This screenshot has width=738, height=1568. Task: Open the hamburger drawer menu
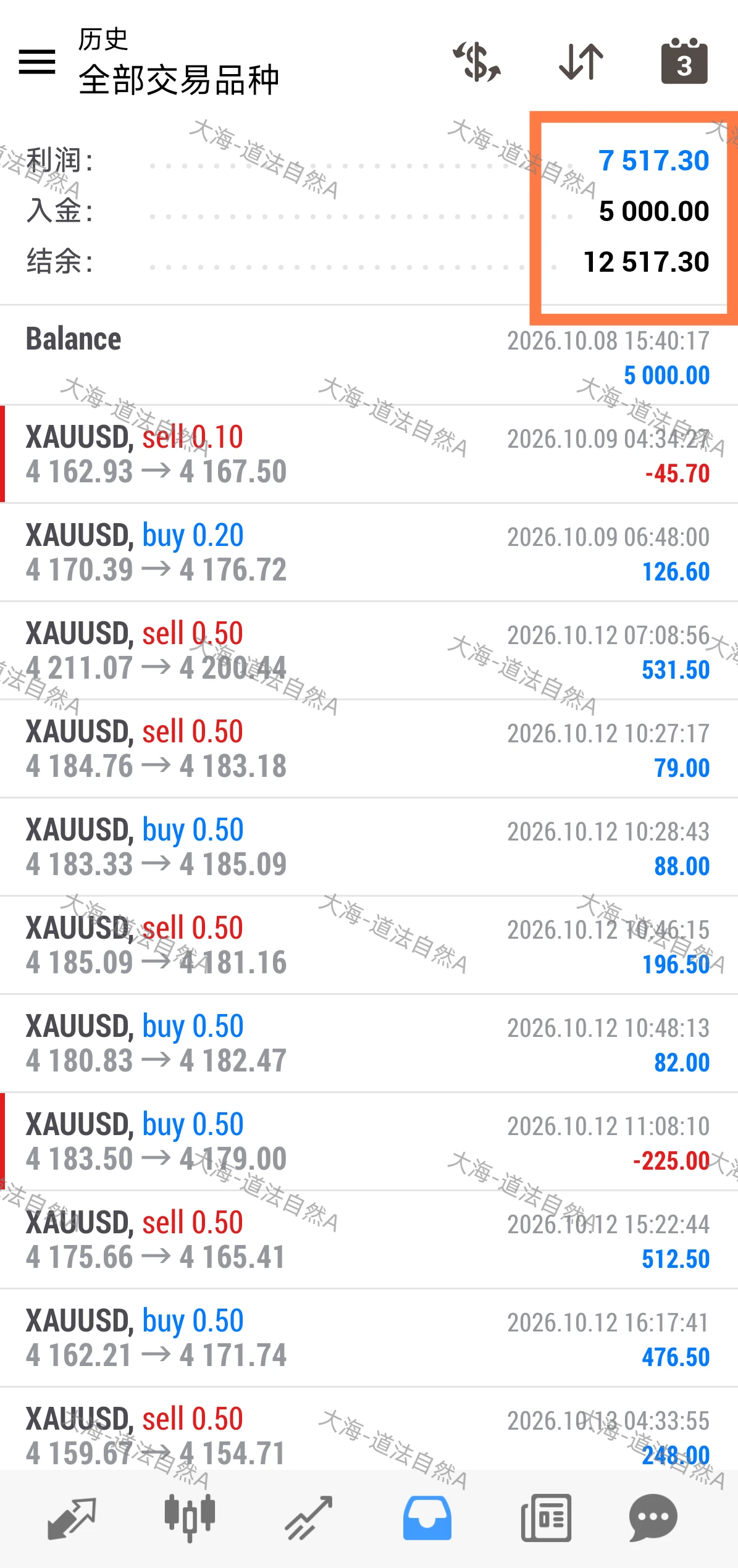(x=37, y=62)
